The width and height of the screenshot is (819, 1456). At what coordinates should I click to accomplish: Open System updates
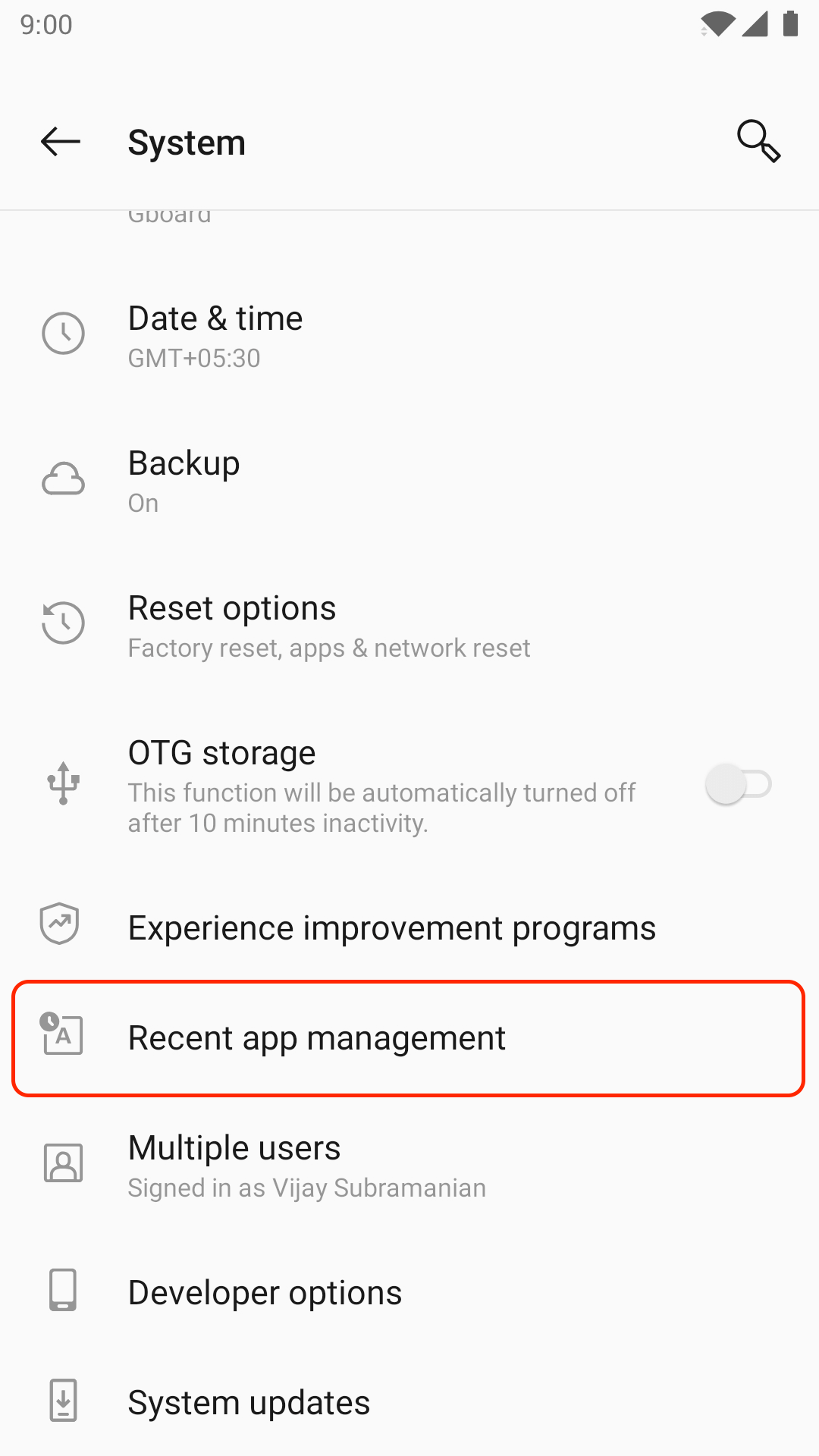coord(409,1402)
